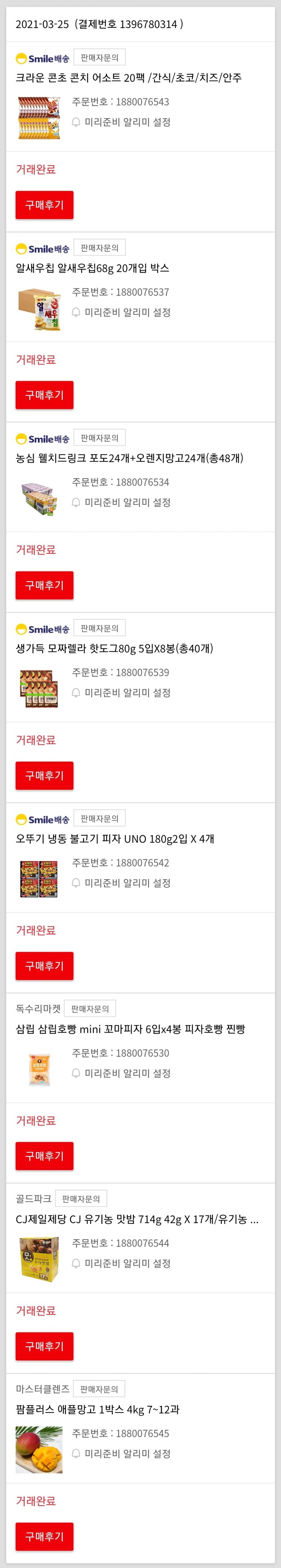Image resolution: width=281 pixels, height=1568 pixels.
Task: Open 삼립호빵 mini 꼬마피자 product image
Action: (39, 1069)
